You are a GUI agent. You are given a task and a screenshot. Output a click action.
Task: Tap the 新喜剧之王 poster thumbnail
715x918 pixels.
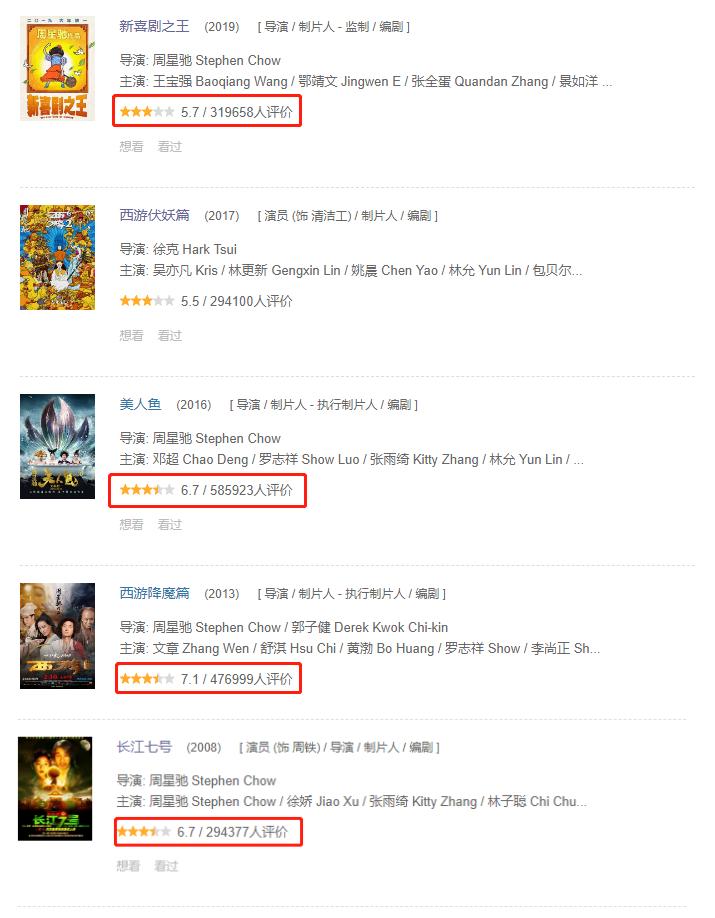tap(57, 69)
